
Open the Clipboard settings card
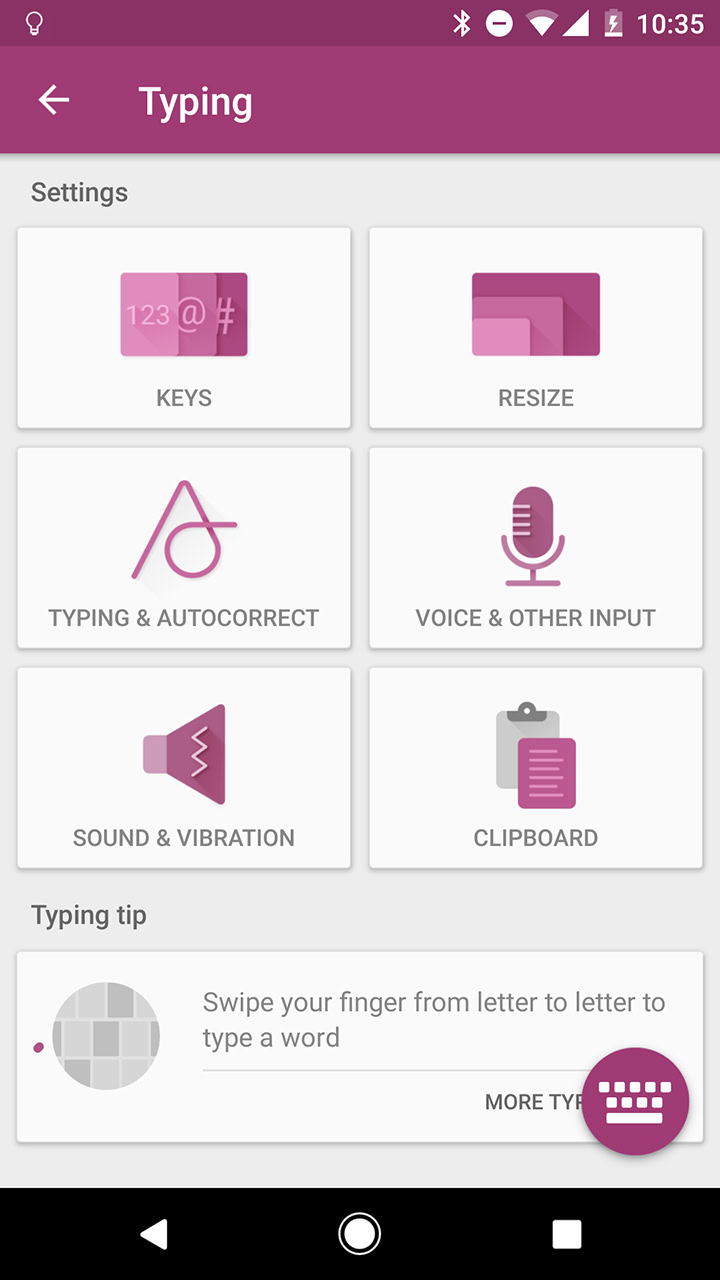pos(536,768)
